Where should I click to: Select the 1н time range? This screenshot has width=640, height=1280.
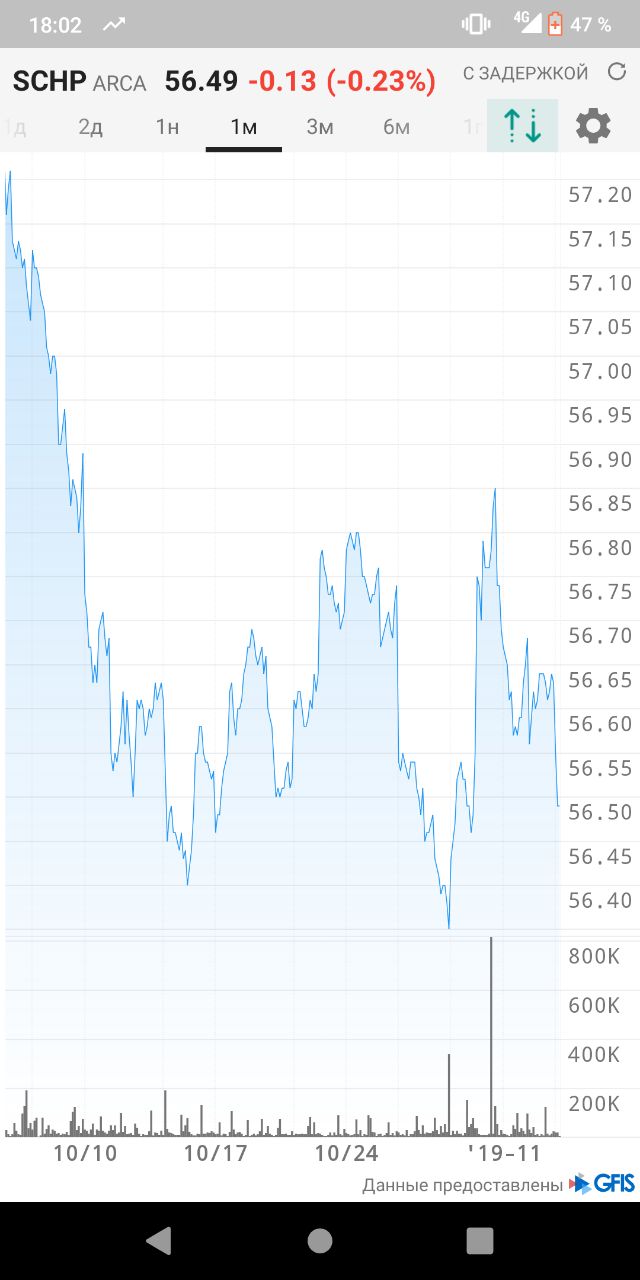coord(167,127)
